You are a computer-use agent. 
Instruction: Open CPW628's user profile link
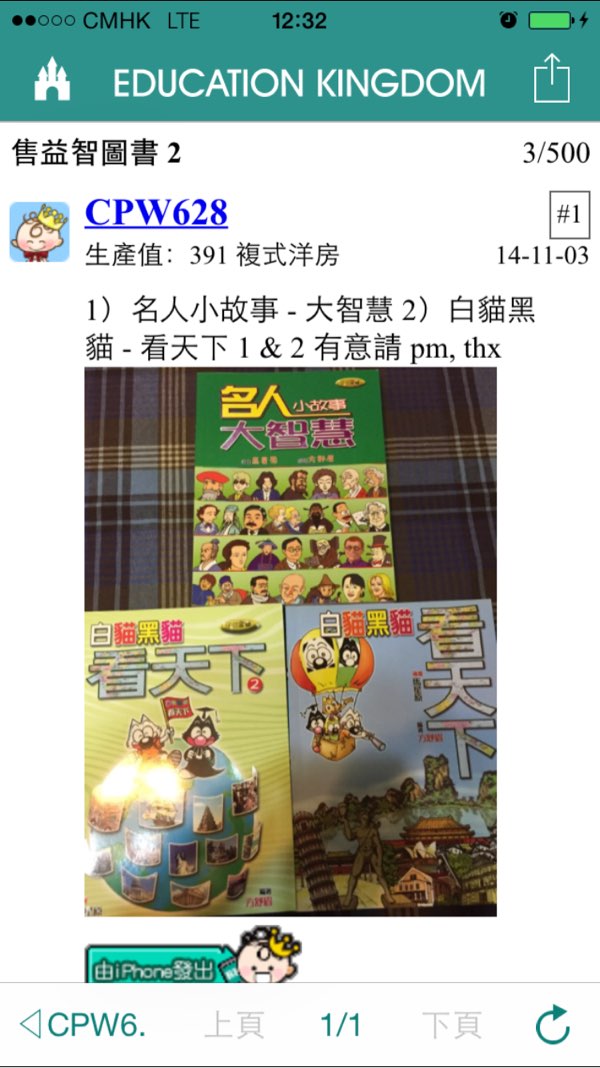tap(156, 212)
